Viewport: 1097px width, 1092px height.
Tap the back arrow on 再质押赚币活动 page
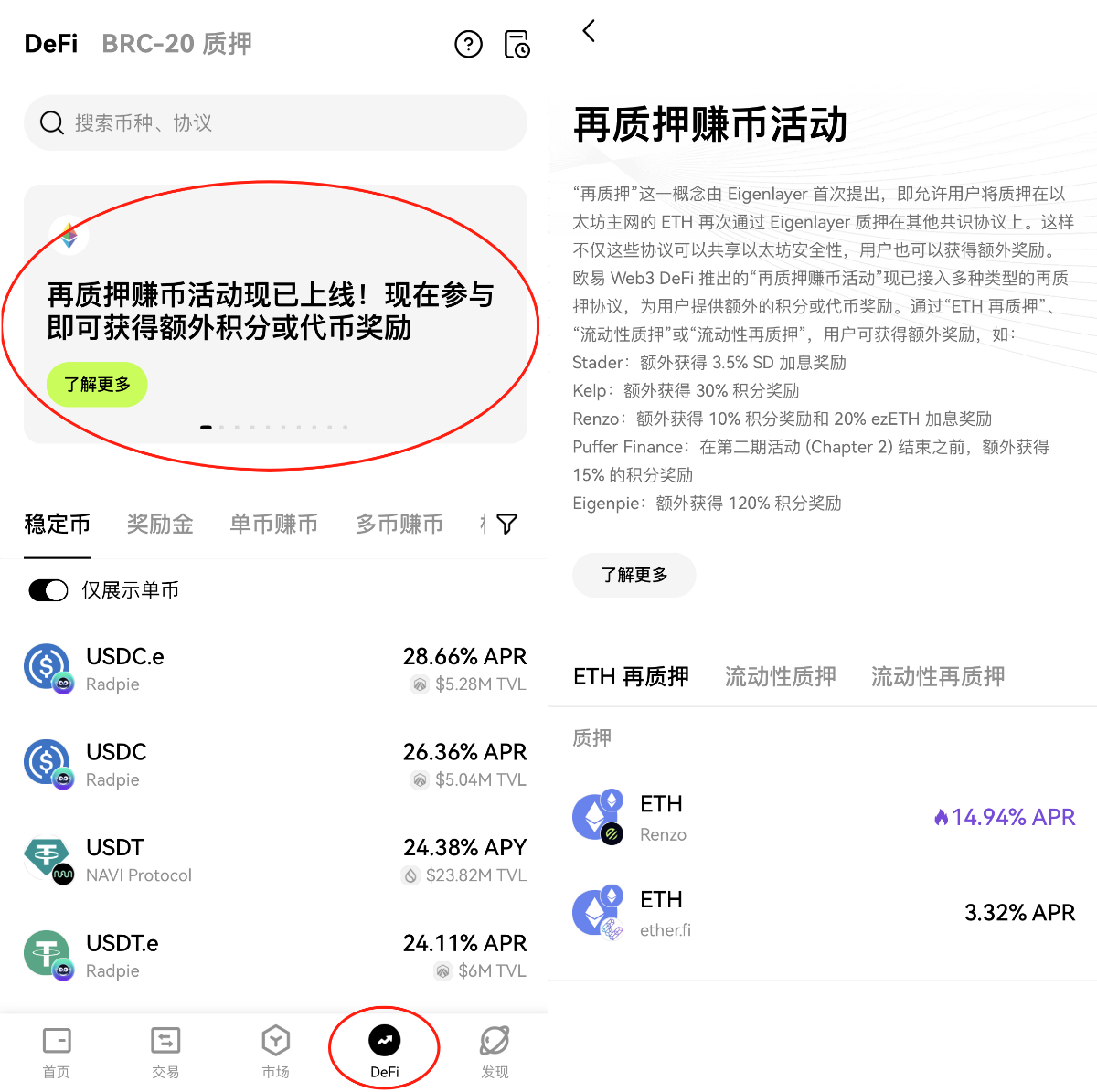tap(590, 31)
